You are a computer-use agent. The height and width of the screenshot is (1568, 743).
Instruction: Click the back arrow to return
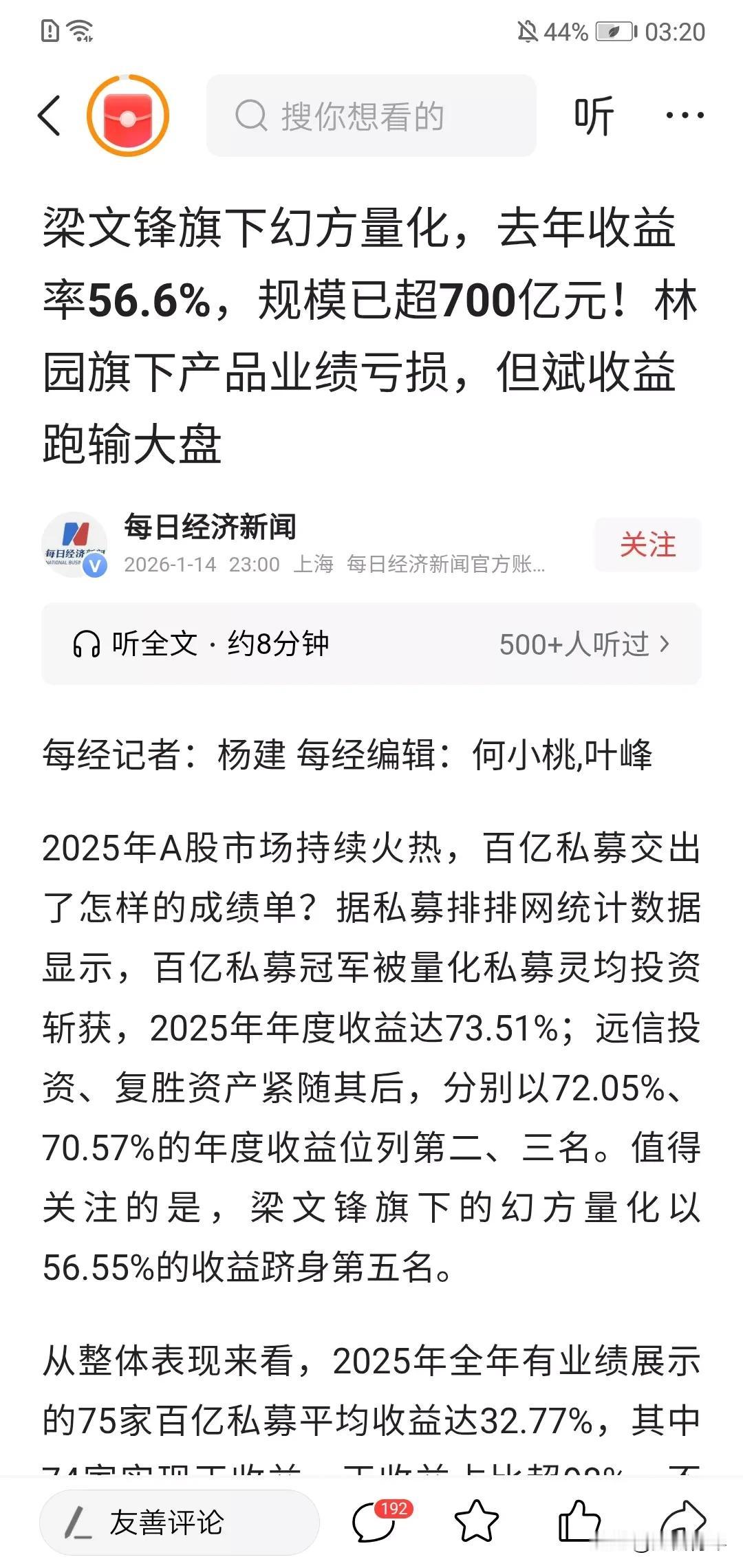[x=50, y=115]
